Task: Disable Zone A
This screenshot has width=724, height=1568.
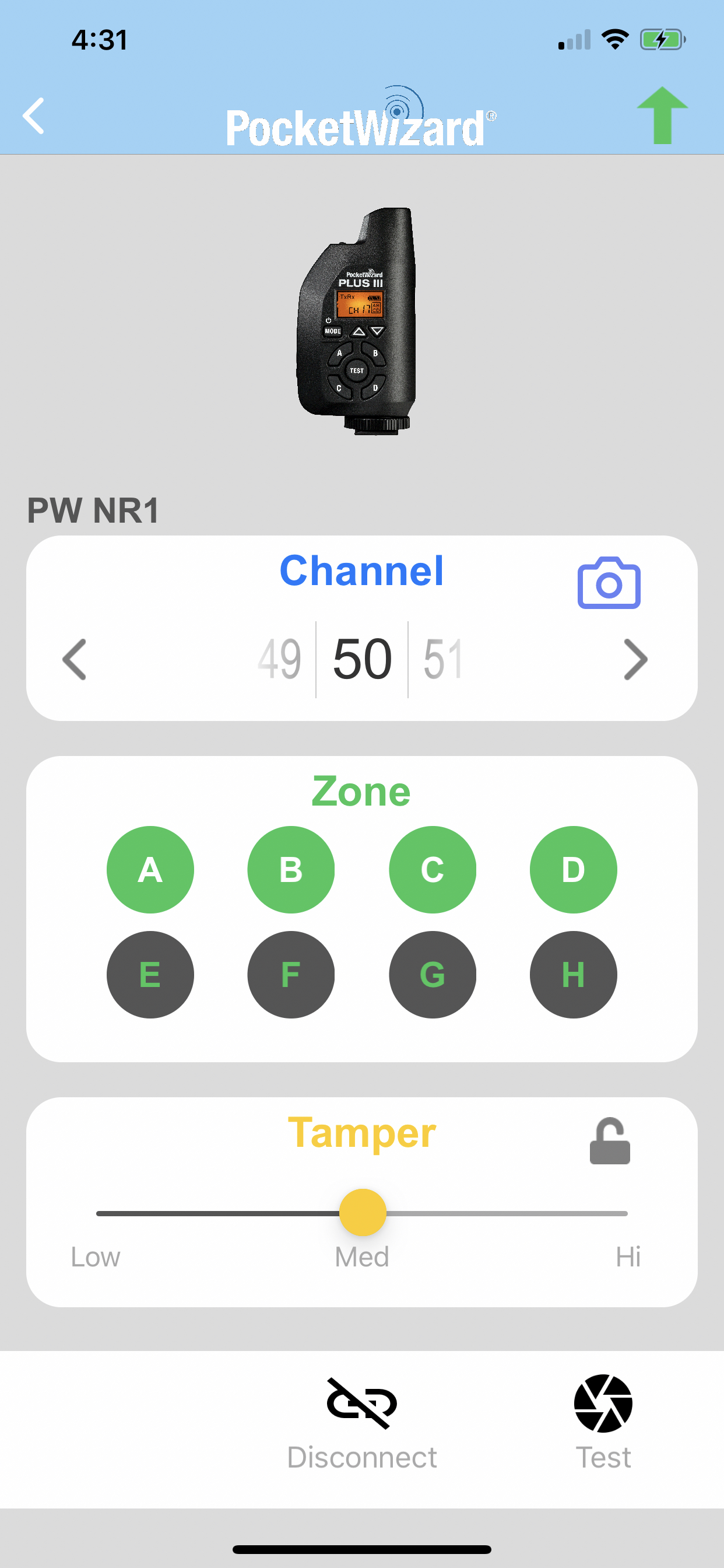Action: click(150, 869)
